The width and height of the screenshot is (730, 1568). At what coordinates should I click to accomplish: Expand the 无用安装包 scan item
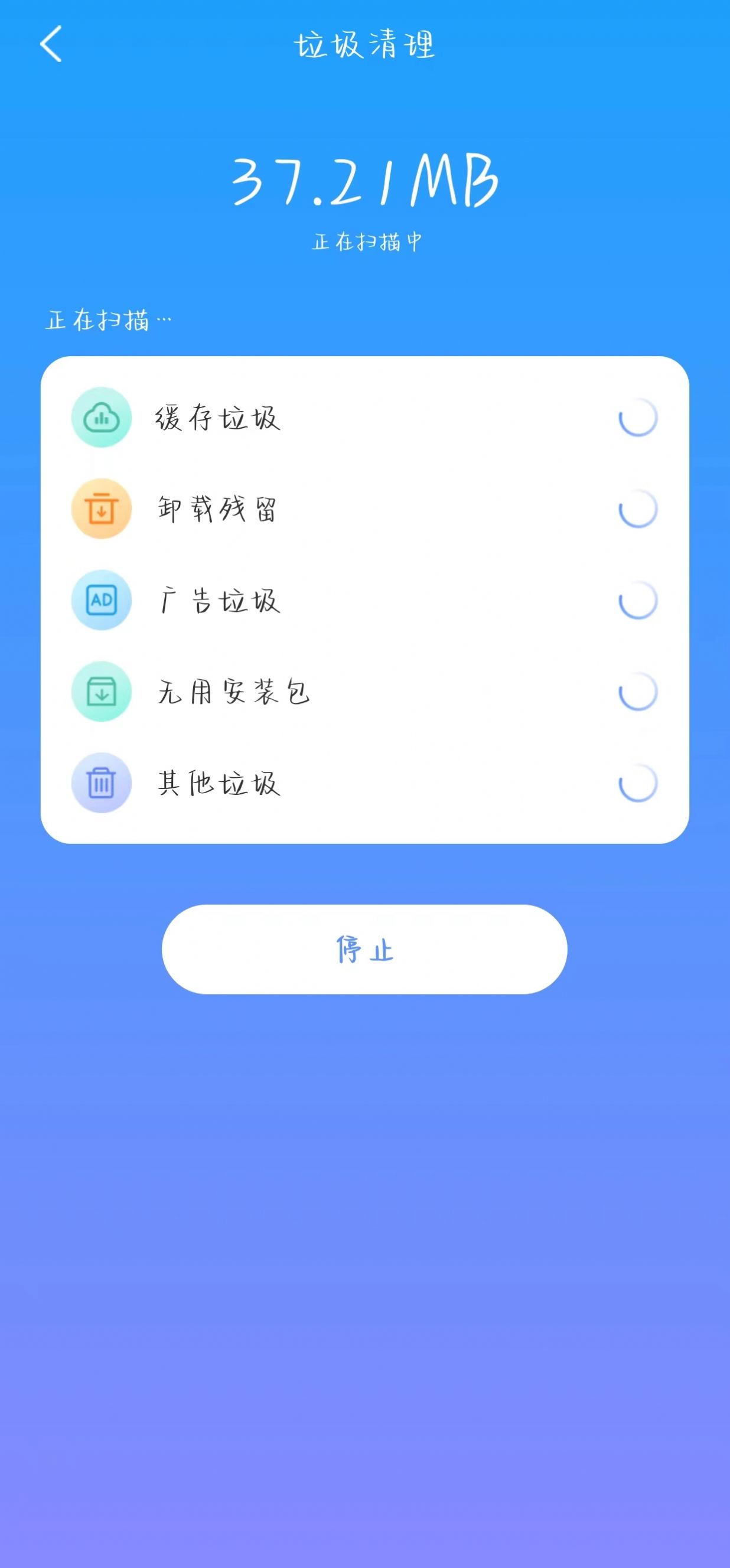click(x=366, y=692)
